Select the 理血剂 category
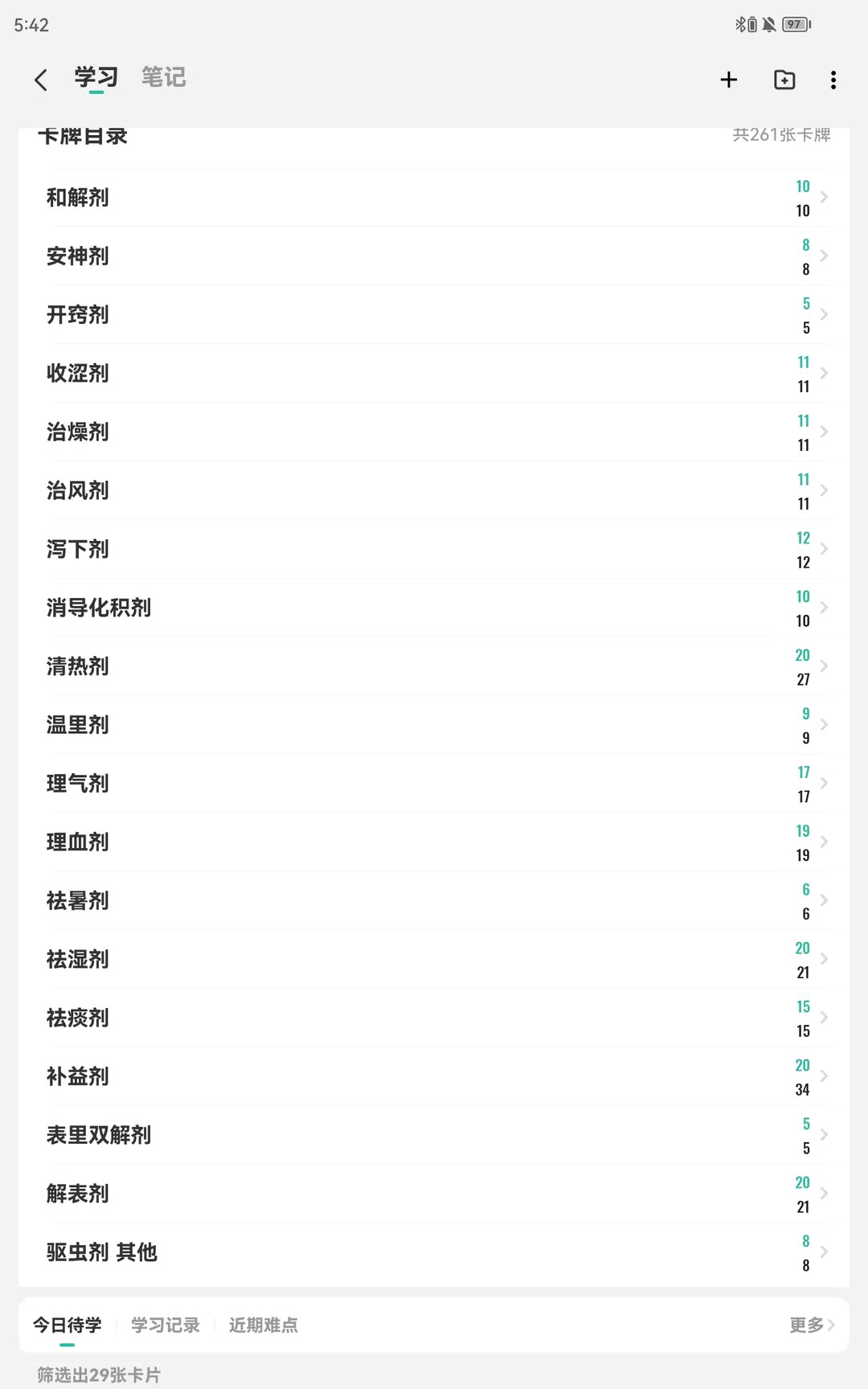The image size is (868, 1389). [434, 842]
